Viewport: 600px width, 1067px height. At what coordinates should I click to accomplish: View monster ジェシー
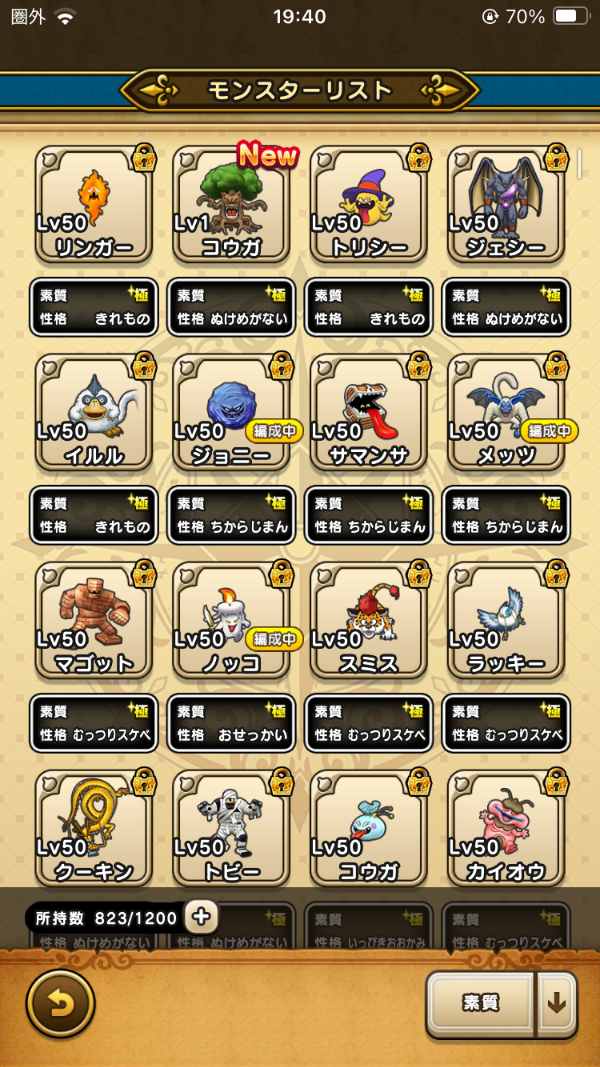(506, 205)
